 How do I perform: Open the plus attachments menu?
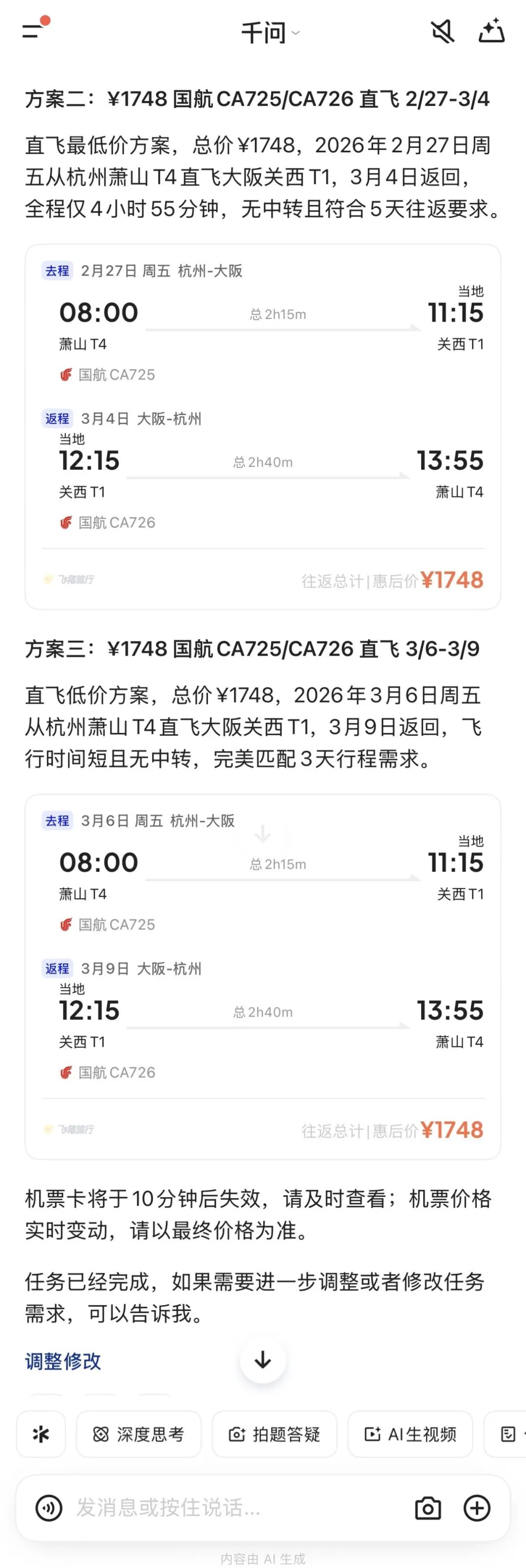coord(477,1508)
